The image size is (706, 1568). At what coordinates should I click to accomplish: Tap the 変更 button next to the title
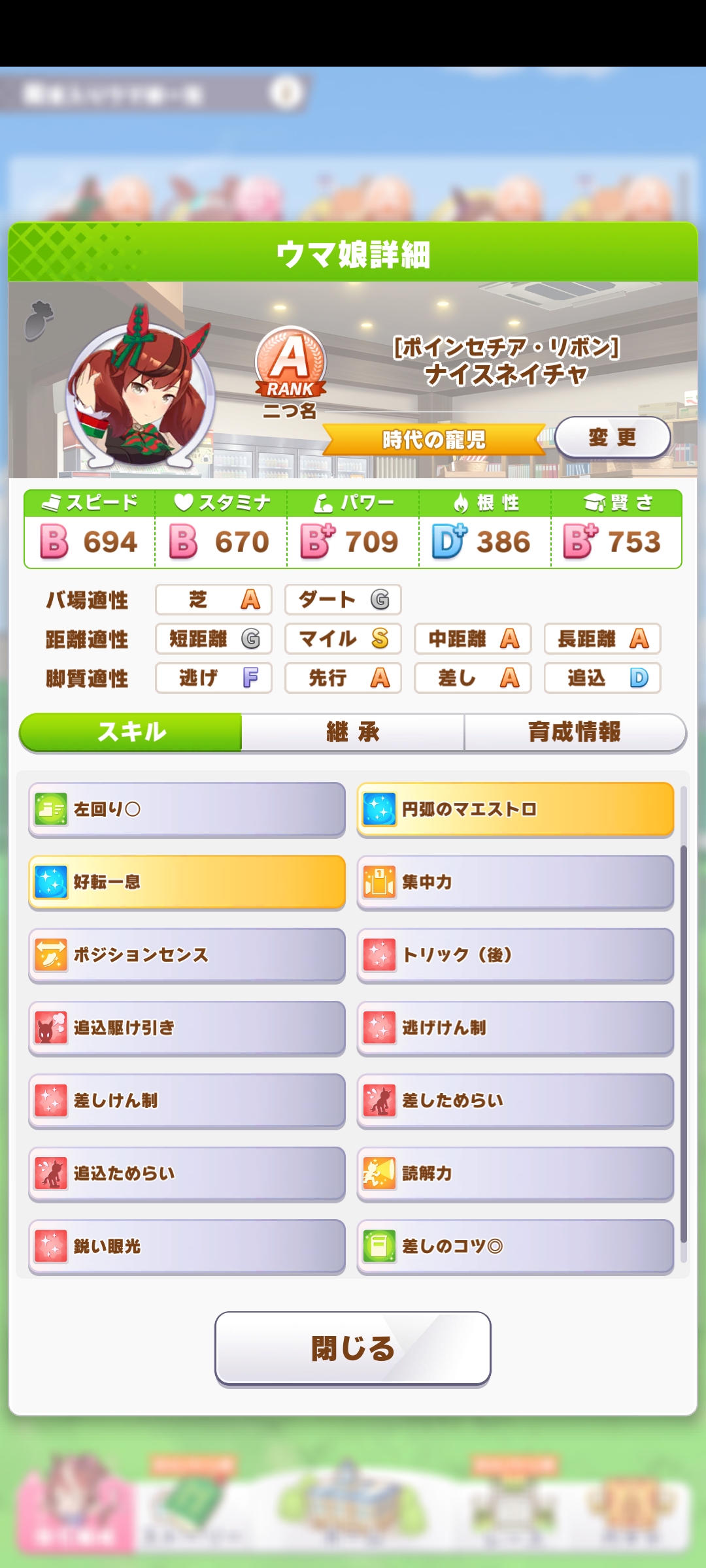click(613, 438)
